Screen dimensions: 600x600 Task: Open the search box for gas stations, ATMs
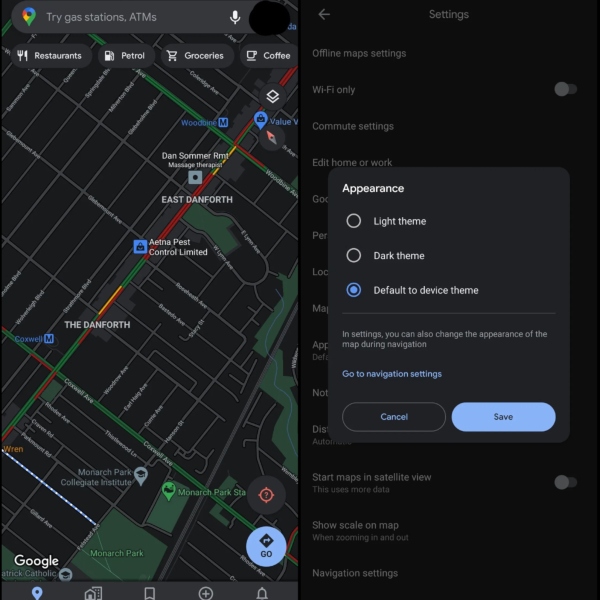tap(120, 18)
